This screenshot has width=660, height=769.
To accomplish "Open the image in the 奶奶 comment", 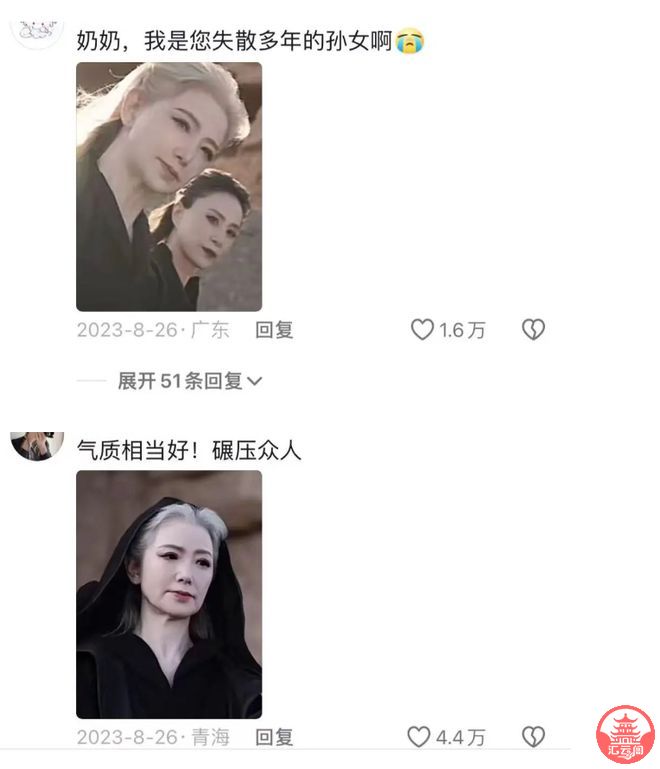I will point(169,187).
